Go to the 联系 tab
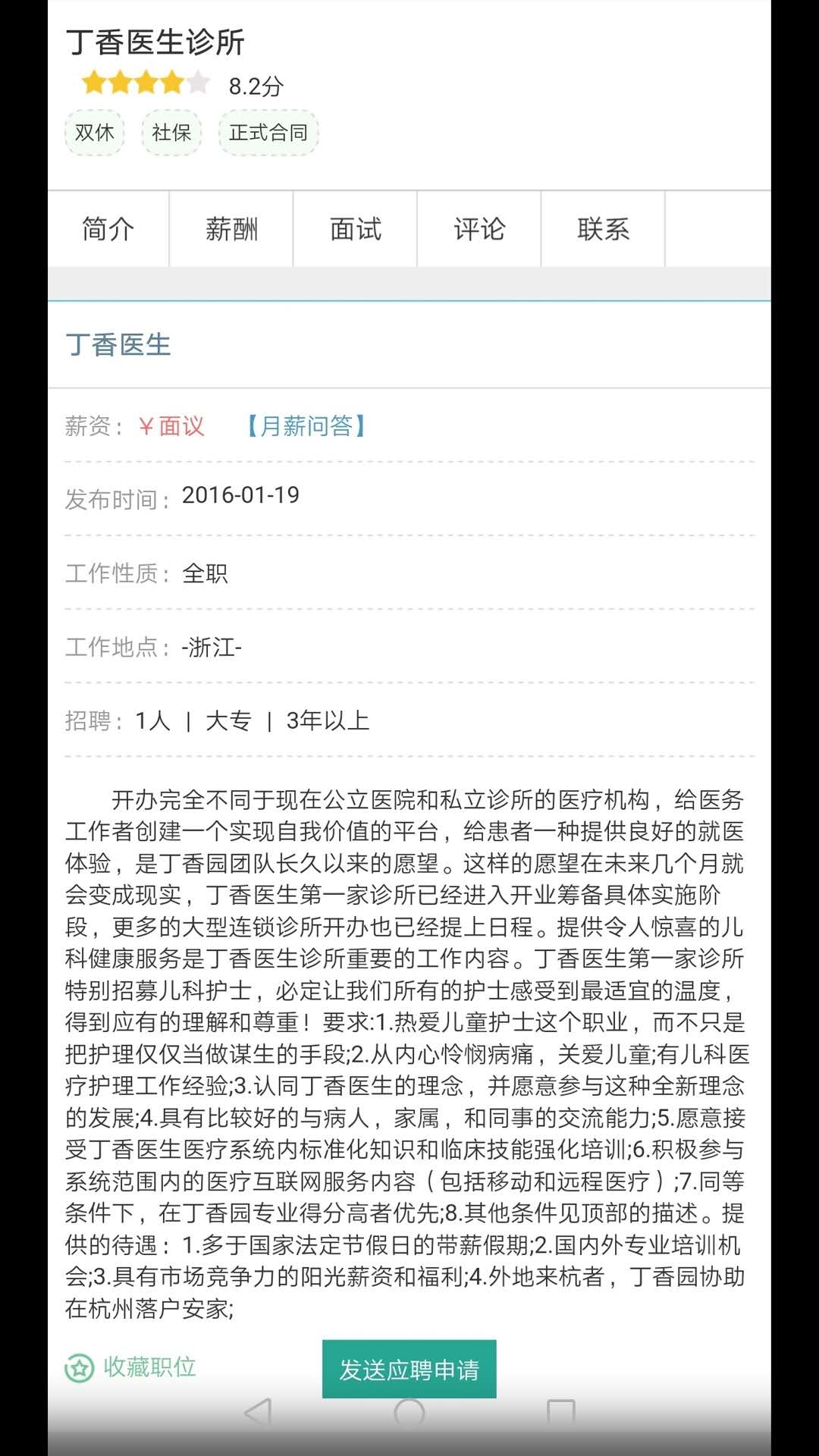819x1456 pixels. 603,229
